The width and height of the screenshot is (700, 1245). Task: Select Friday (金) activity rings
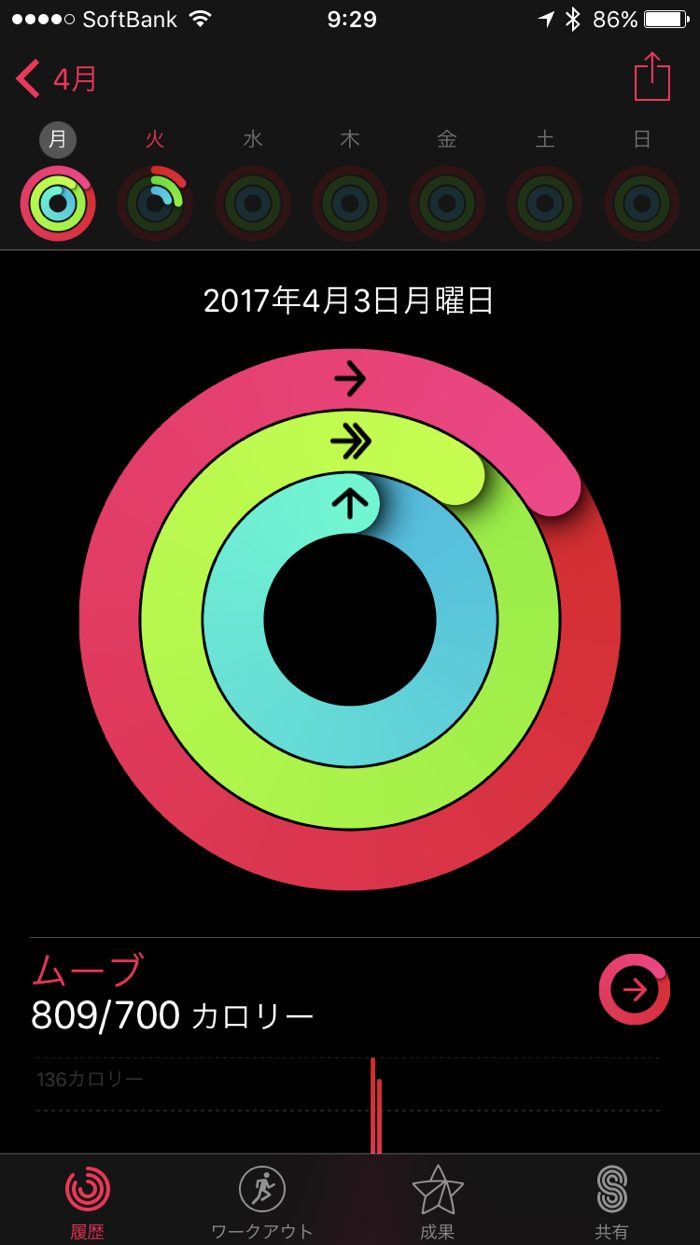coord(447,203)
